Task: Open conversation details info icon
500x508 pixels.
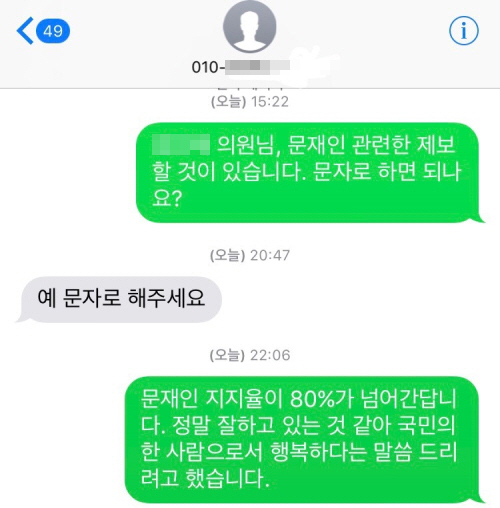Action: point(464,31)
